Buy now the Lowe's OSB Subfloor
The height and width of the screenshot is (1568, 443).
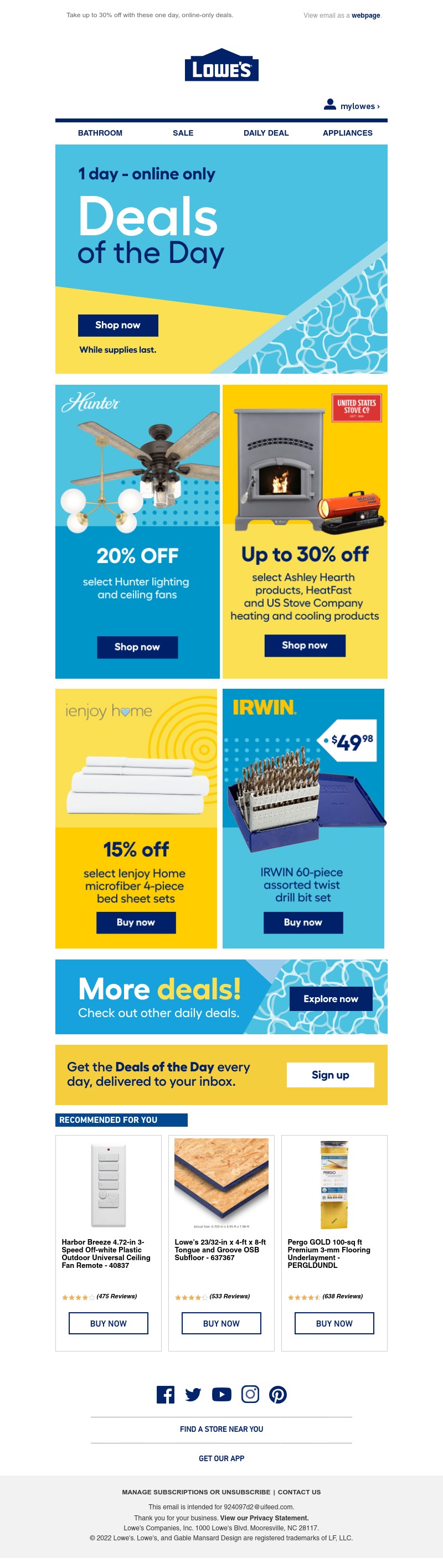point(221,1323)
